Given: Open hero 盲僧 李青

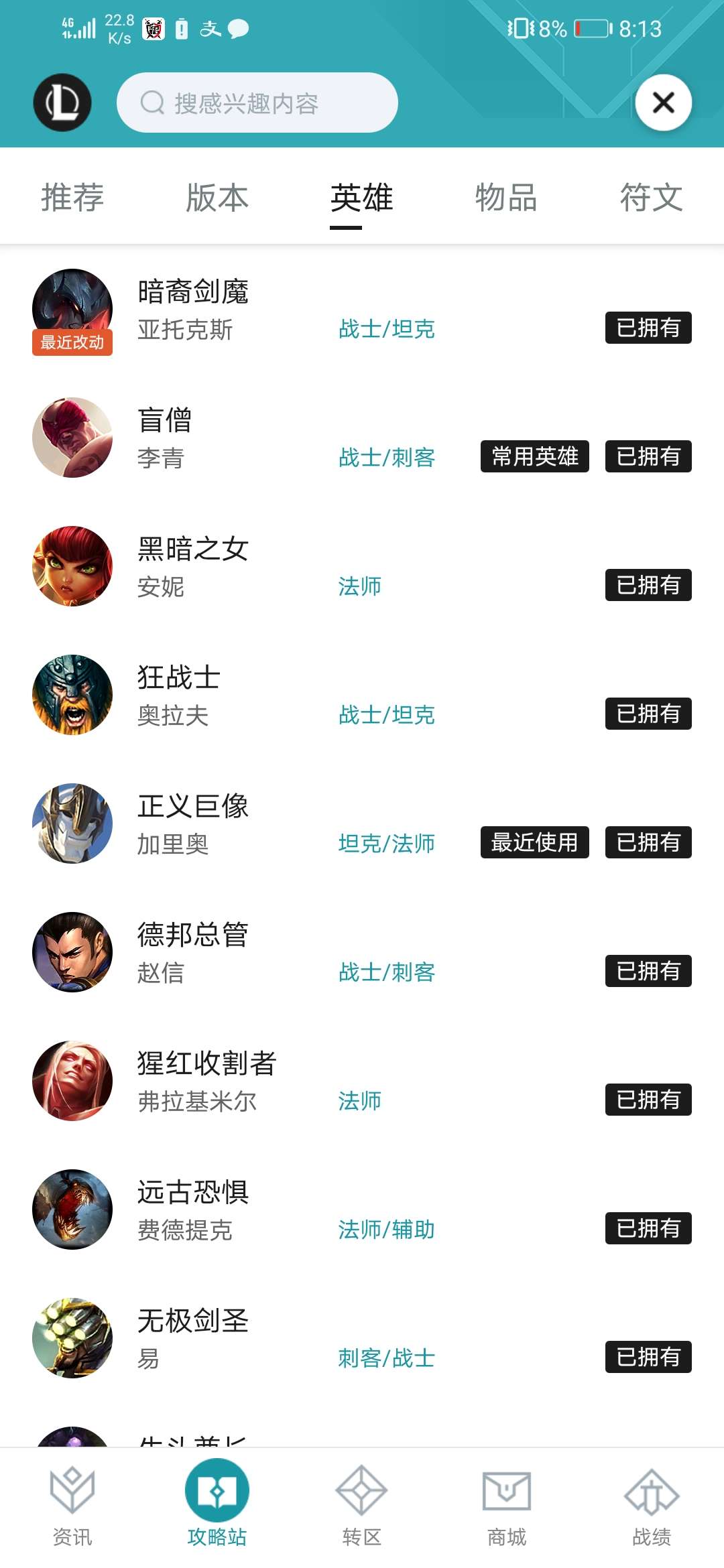Looking at the screenshot, I should (x=362, y=438).
